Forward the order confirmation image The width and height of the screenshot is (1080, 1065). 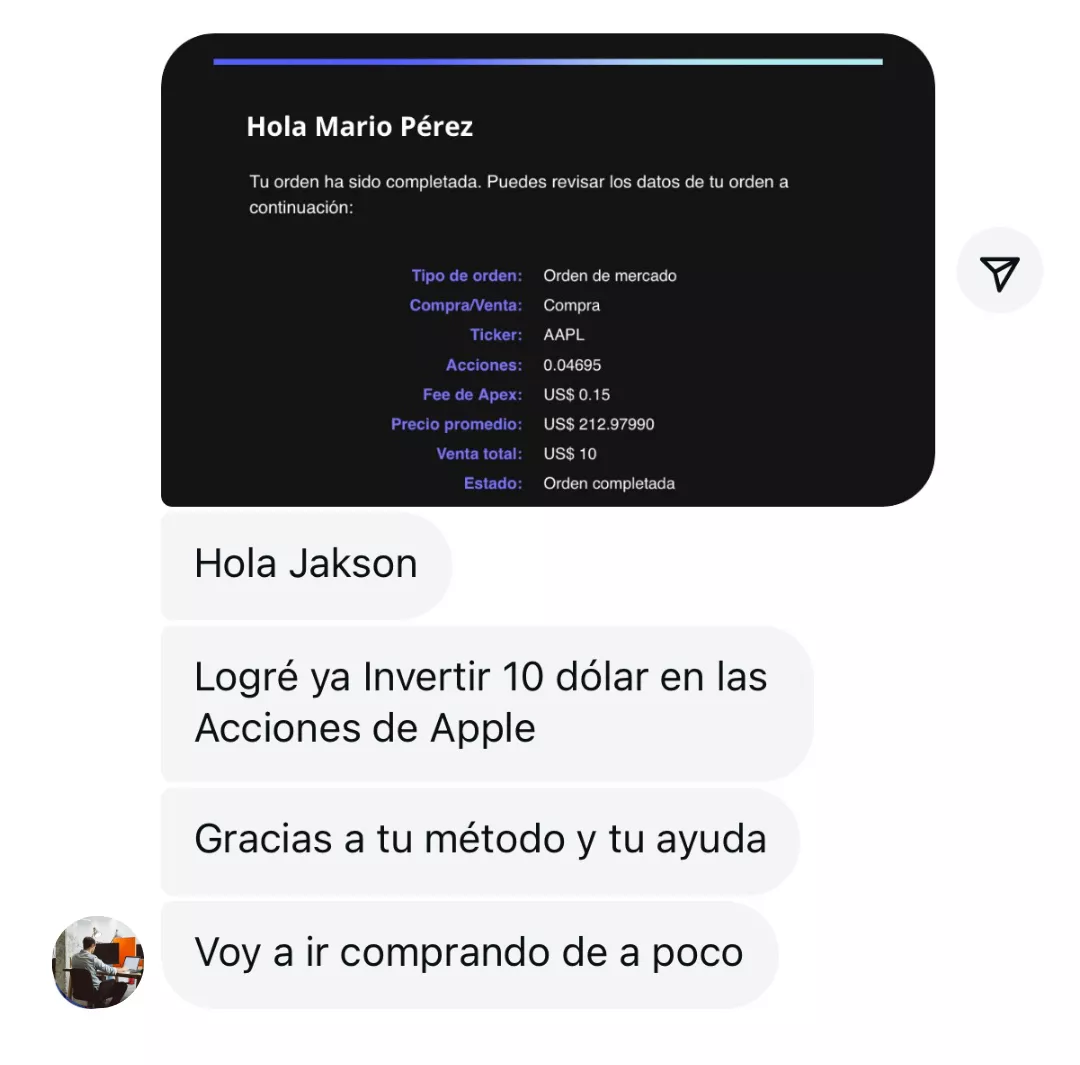[x=999, y=272]
